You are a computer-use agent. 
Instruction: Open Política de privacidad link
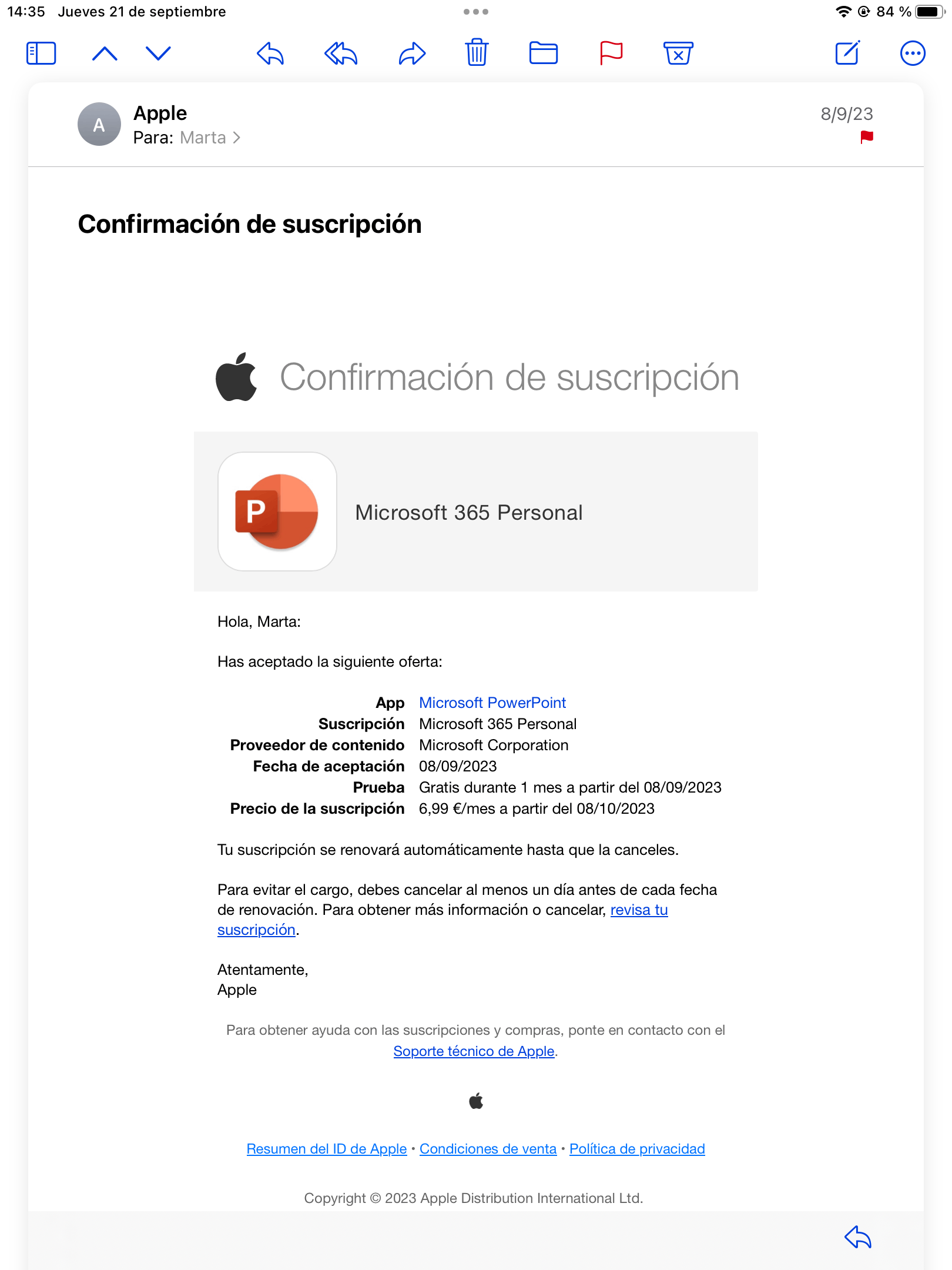(x=637, y=1149)
